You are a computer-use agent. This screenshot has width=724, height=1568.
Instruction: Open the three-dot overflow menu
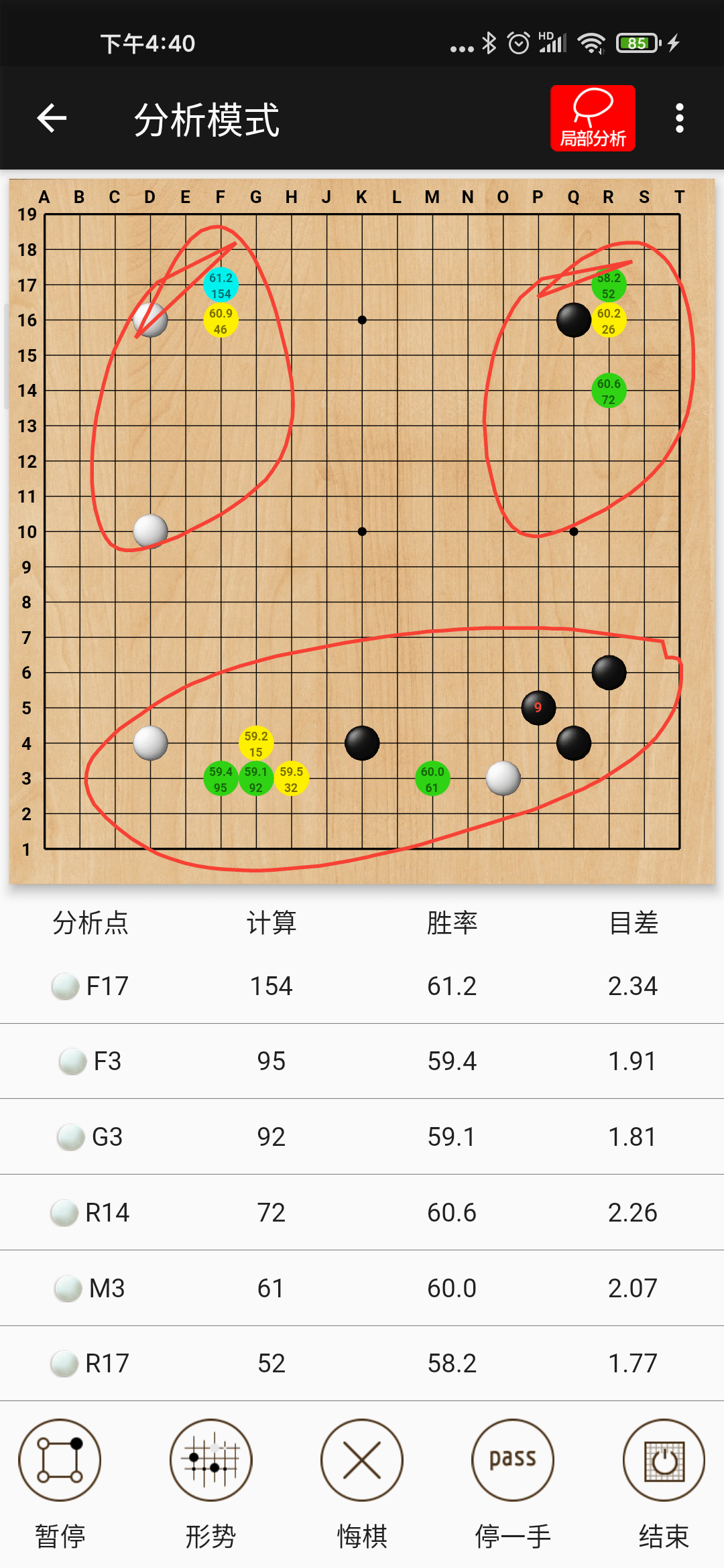pos(679,119)
